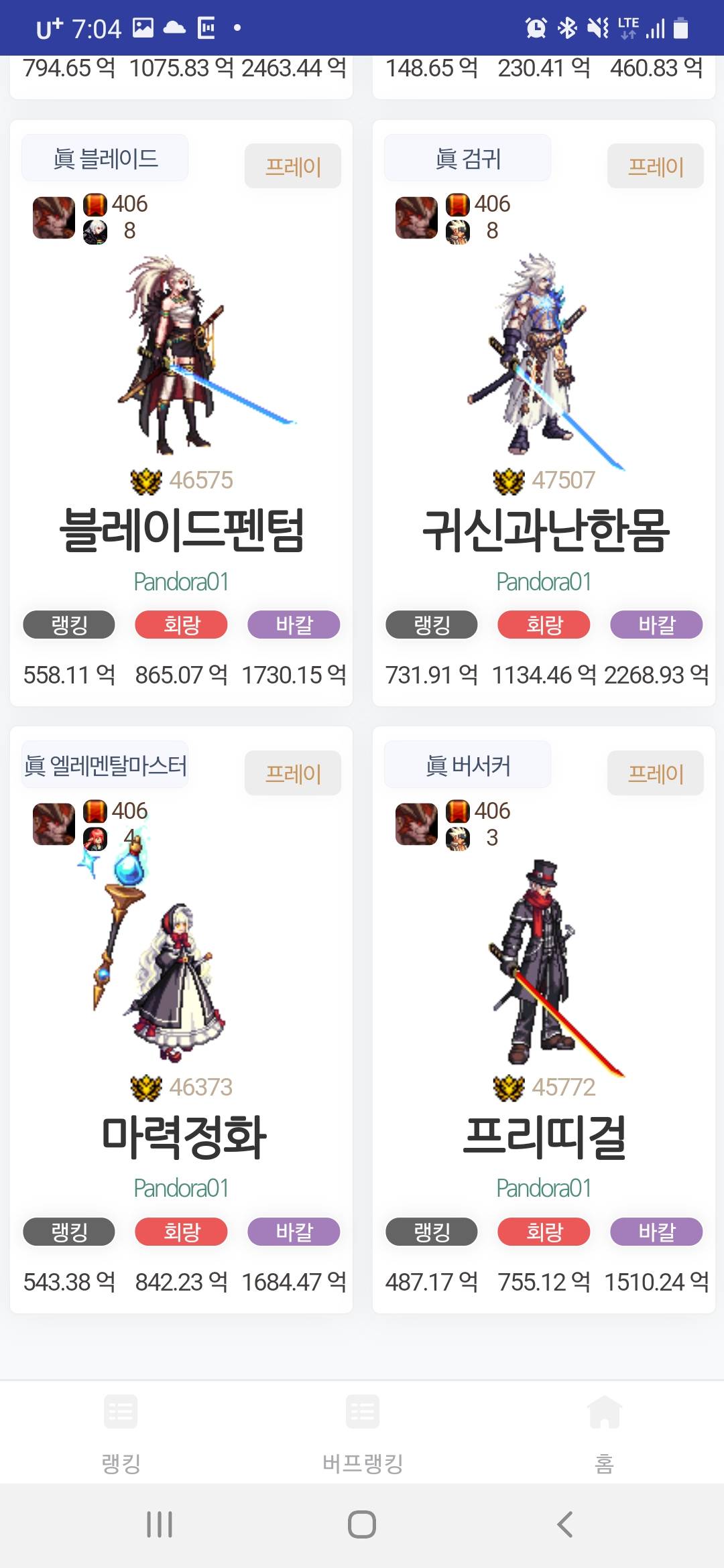The image size is (724, 1568).
Task: Open the 마력정화 character card
Action: [x=182, y=1136]
